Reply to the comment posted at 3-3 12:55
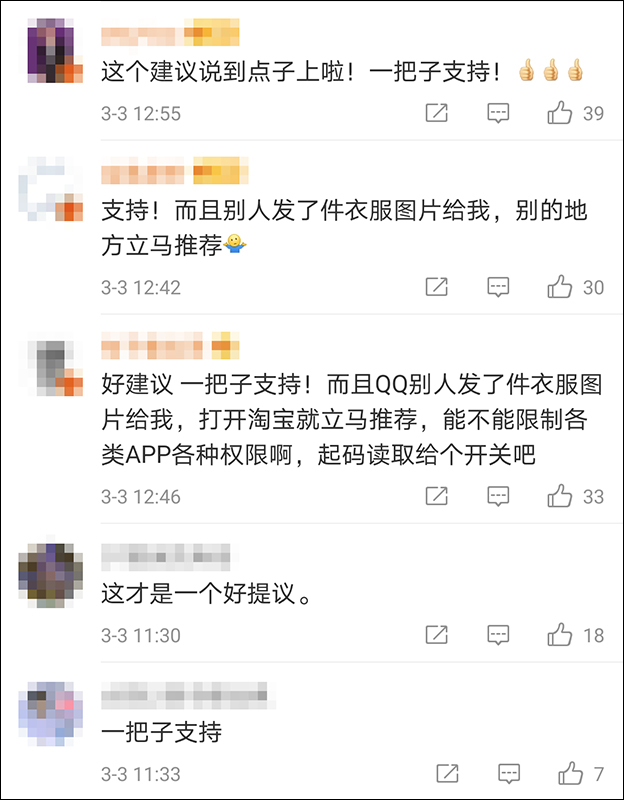This screenshot has width=624, height=800. click(498, 113)
